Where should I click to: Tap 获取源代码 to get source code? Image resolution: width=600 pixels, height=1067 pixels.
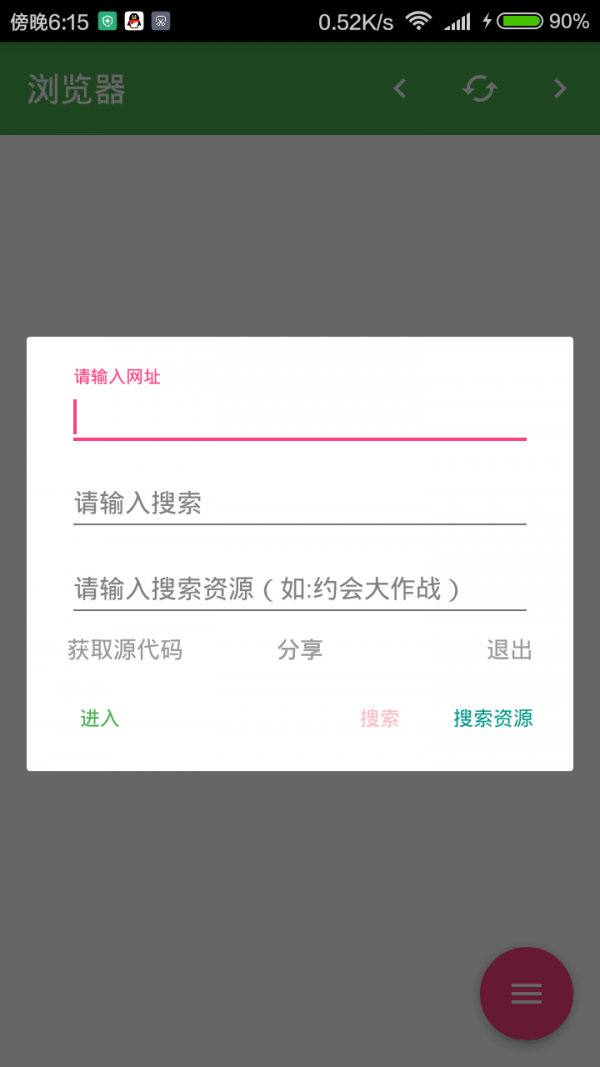point(125,650)
